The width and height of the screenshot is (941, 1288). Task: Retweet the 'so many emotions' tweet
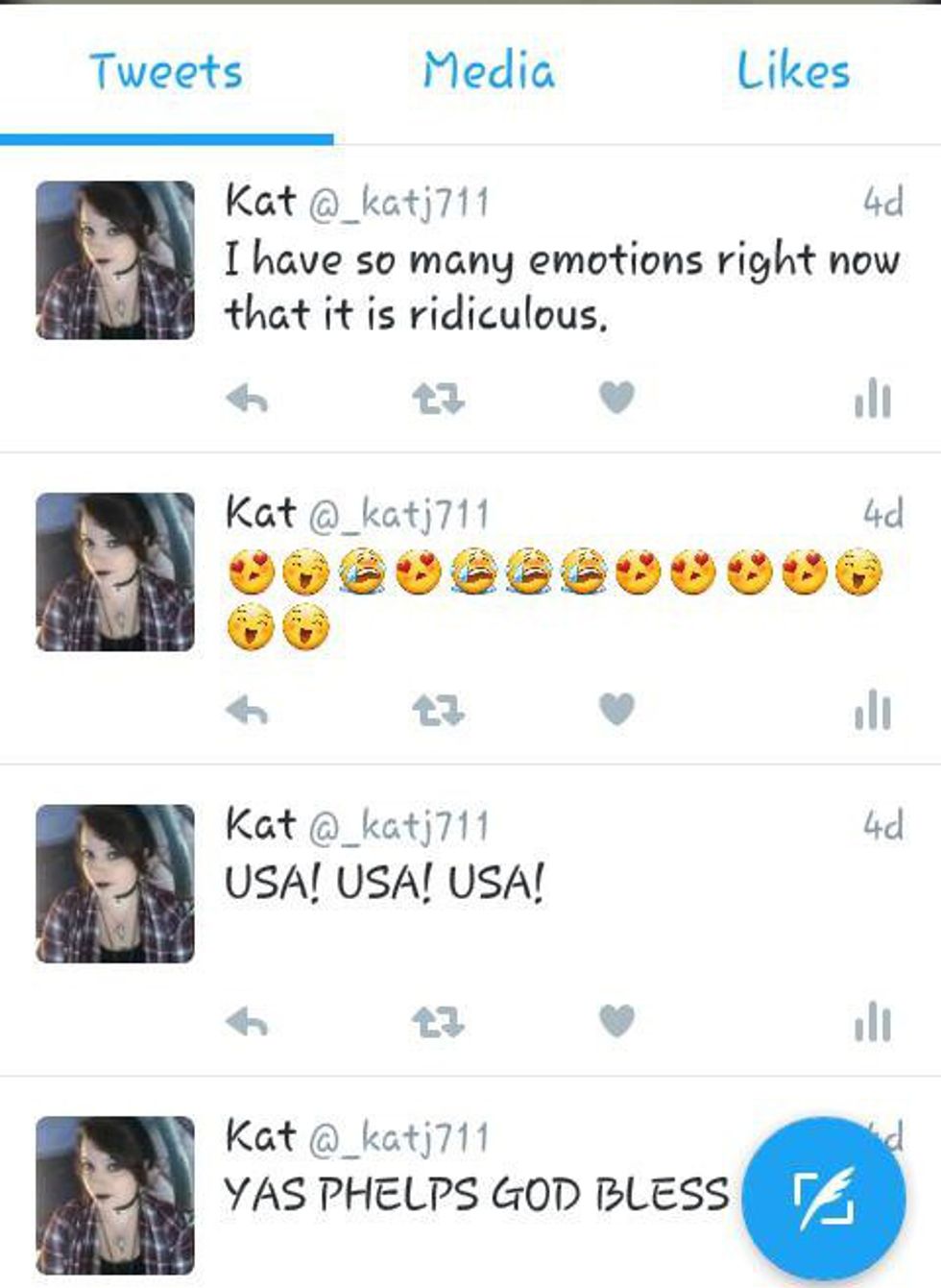[x=438, y=398]
